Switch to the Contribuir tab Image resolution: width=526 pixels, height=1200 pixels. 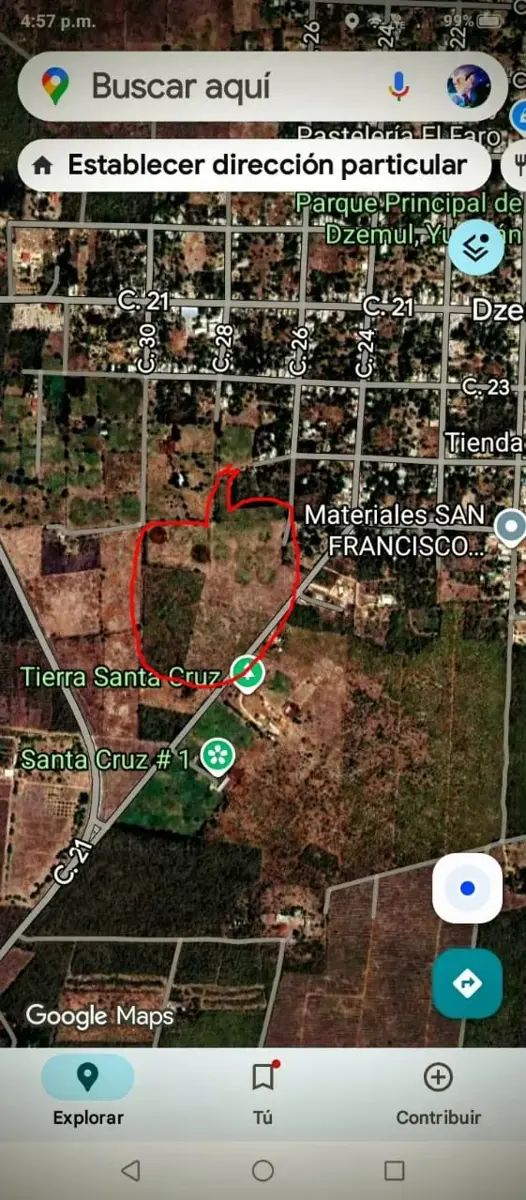(x=438, y=1093)
